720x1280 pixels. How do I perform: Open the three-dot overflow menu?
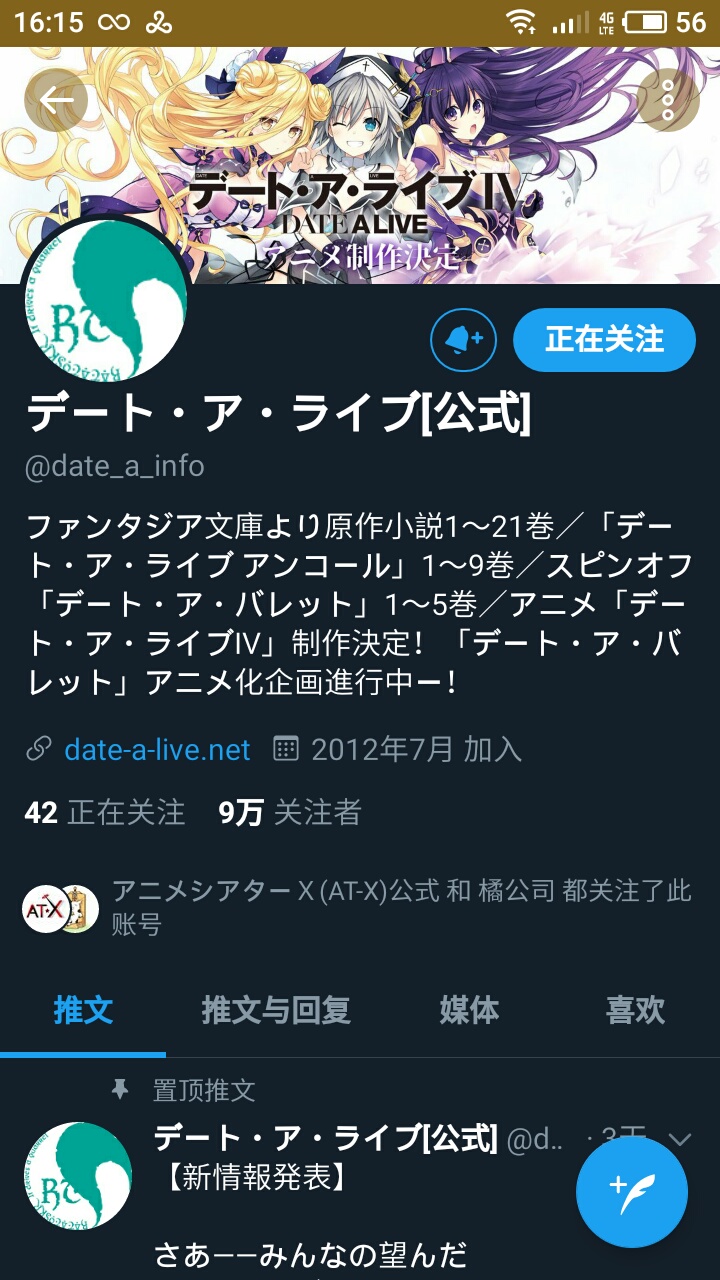click(667, 100)
